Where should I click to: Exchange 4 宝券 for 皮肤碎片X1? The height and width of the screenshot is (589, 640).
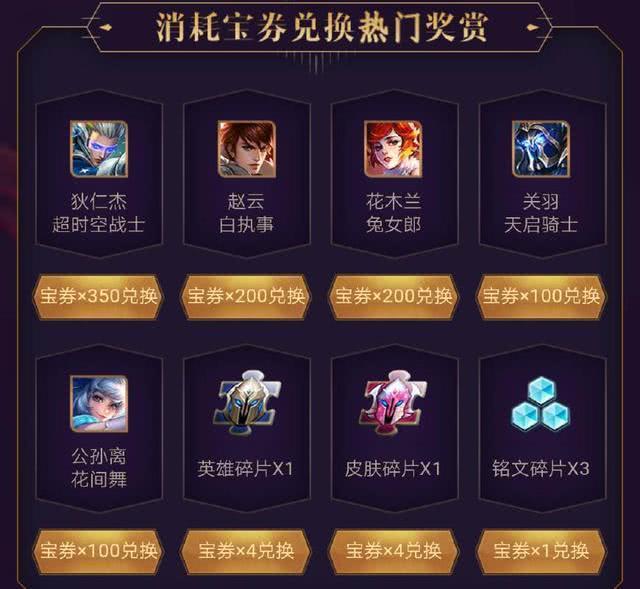click(x=393, y=551)
